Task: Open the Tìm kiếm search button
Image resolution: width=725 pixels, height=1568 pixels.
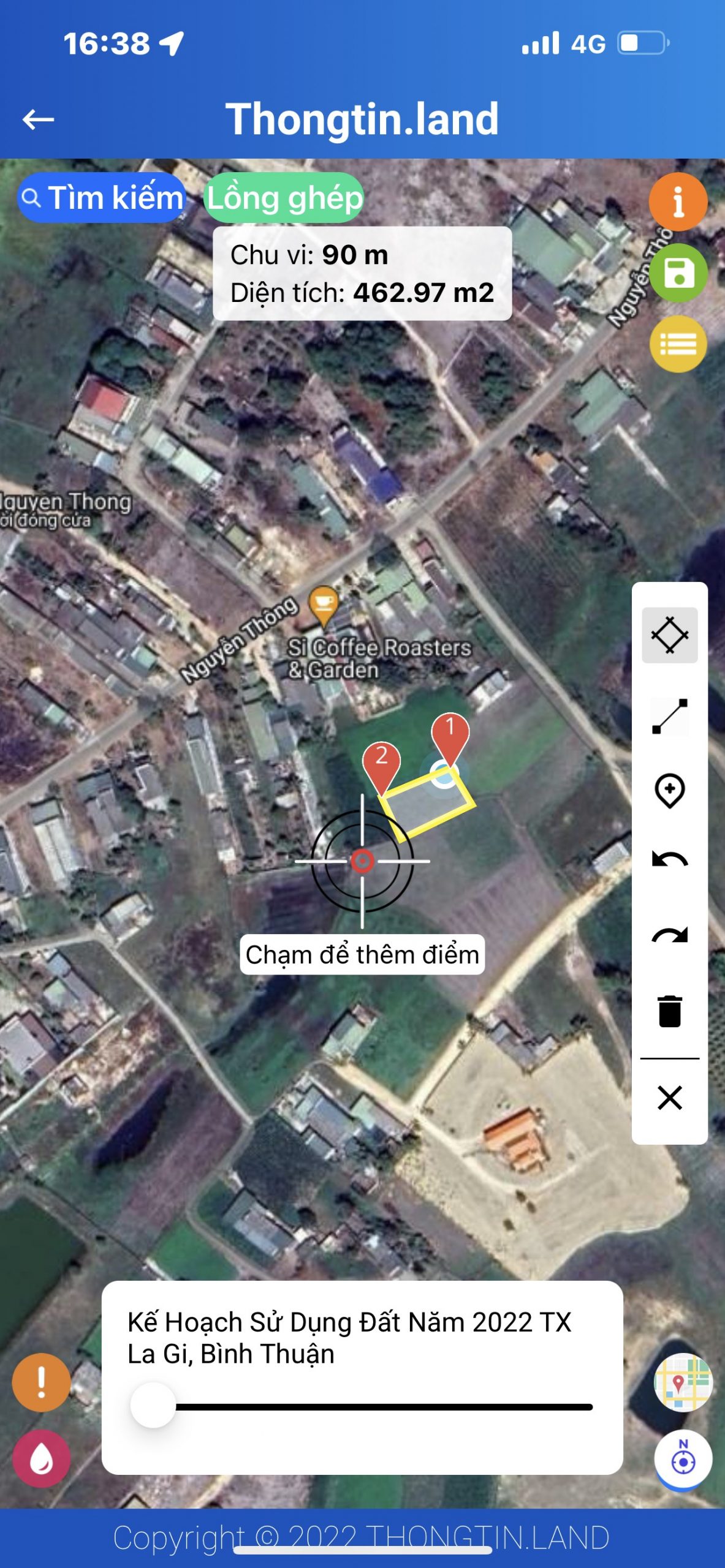Action: [102, 197]
